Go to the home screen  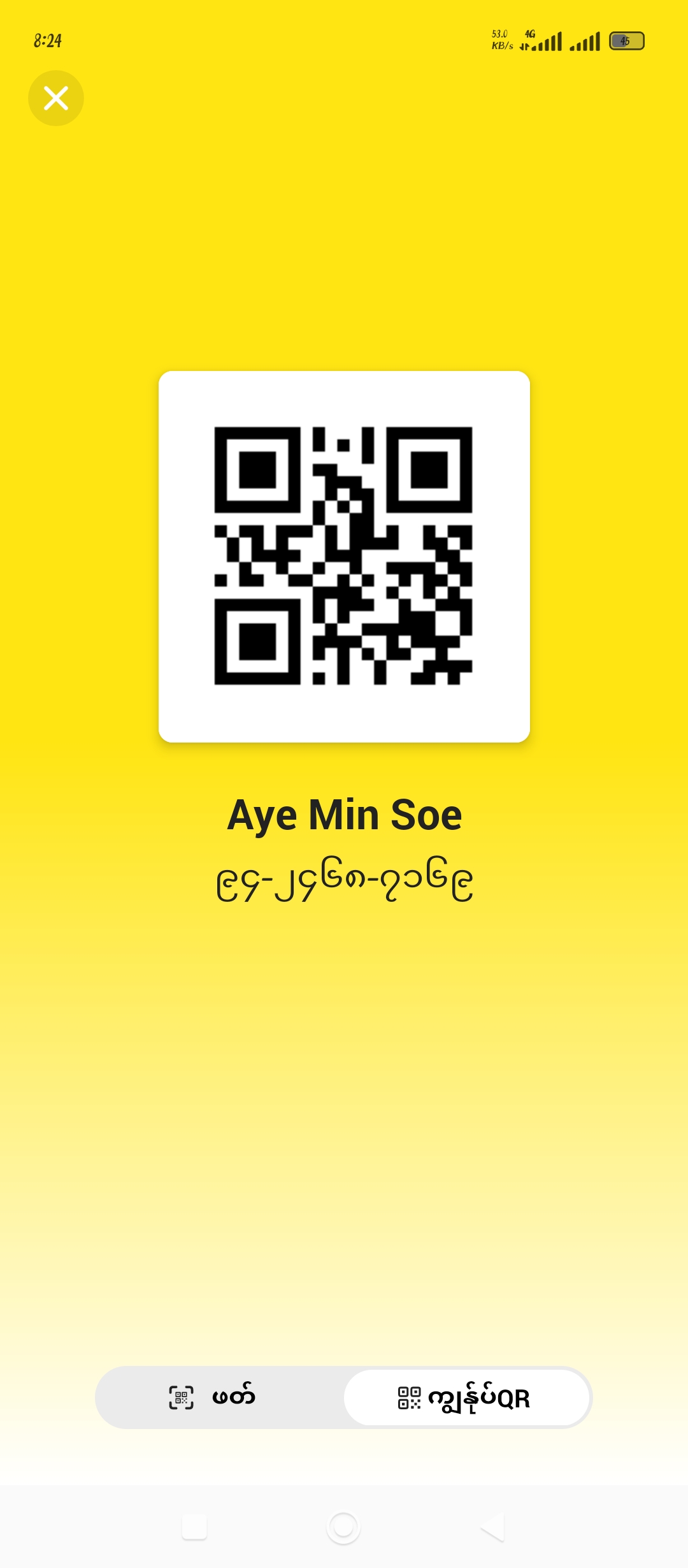[343, 1527]
